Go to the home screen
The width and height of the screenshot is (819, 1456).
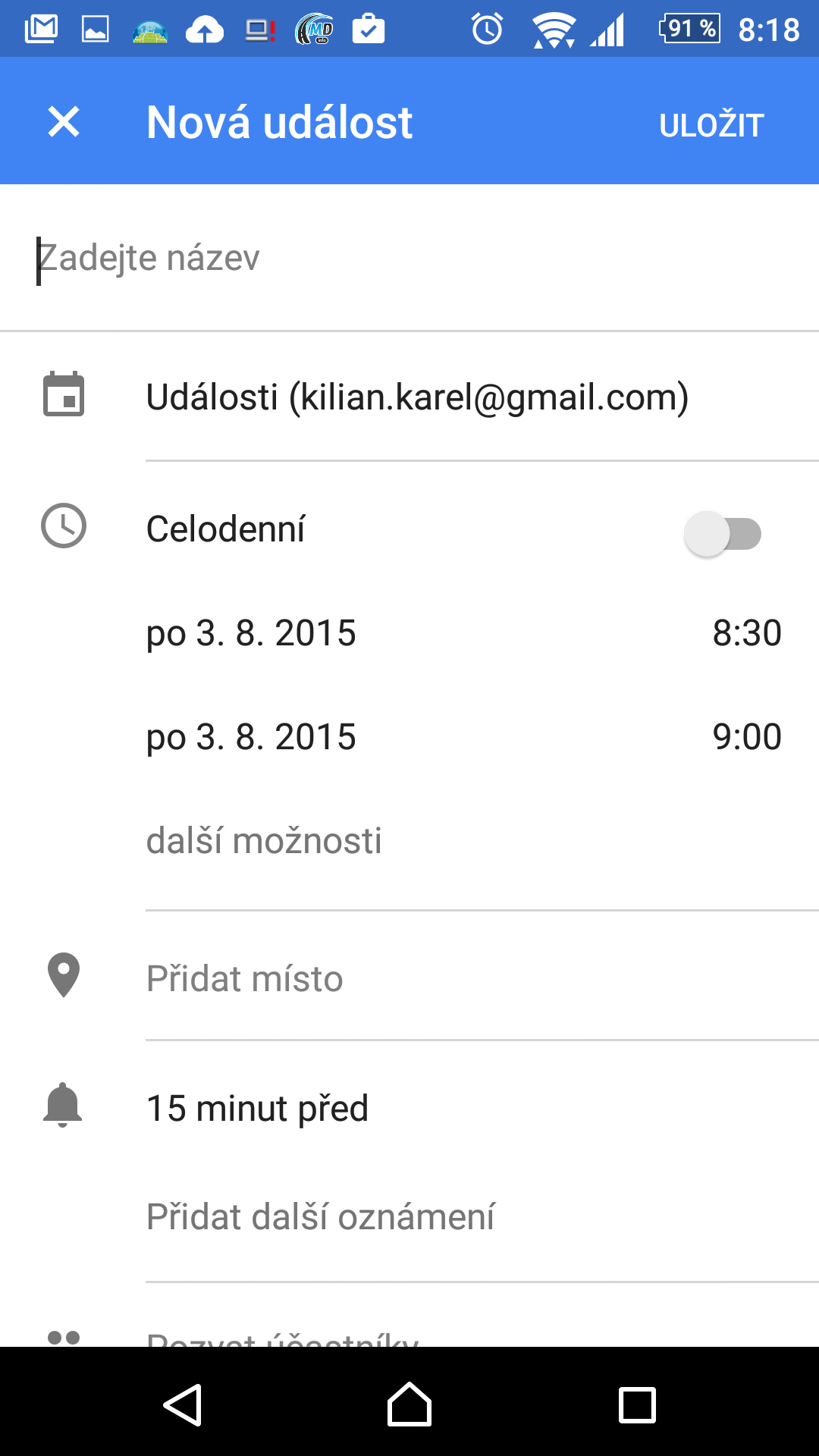409,1404
